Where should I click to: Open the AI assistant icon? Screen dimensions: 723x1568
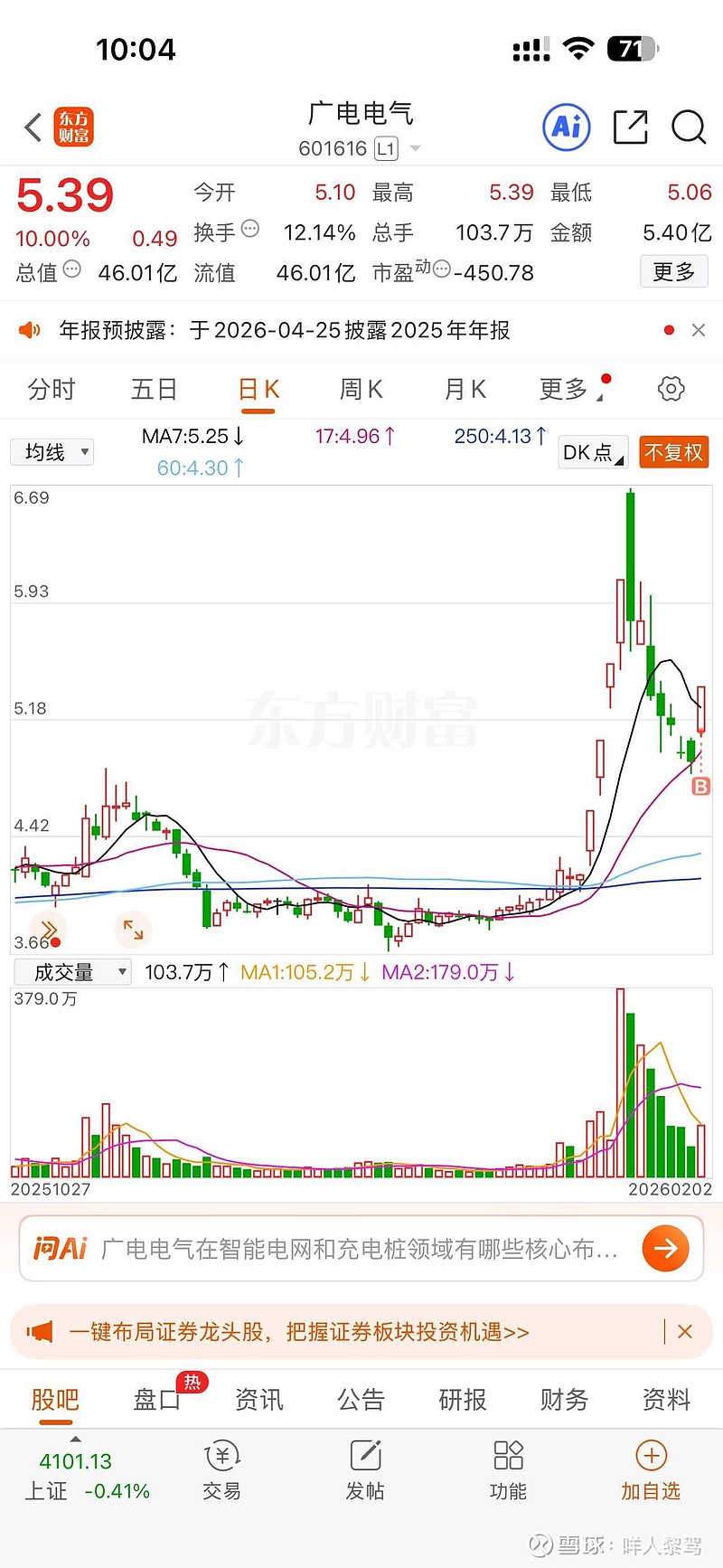coord(566,128)
